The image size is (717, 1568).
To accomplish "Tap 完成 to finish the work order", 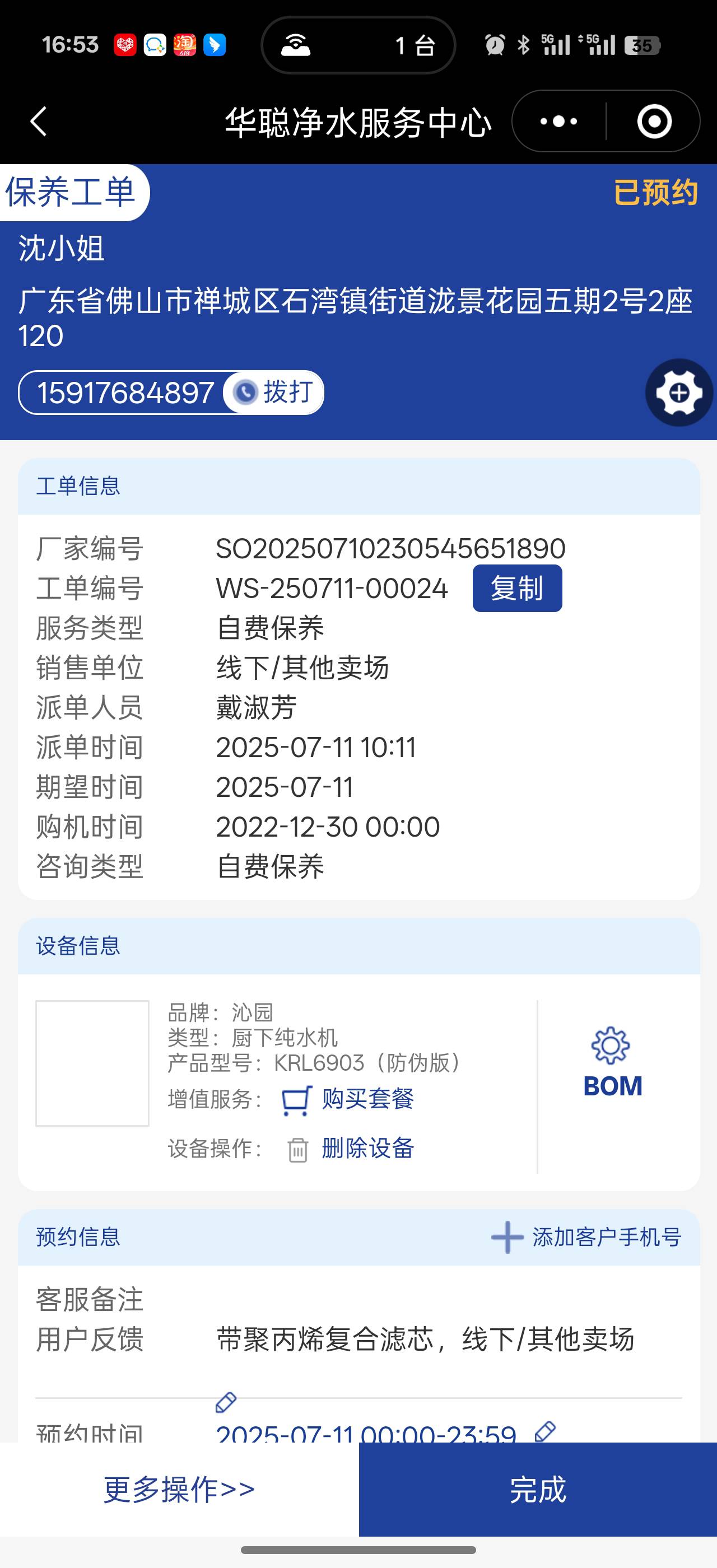I will coord(537,1489).
